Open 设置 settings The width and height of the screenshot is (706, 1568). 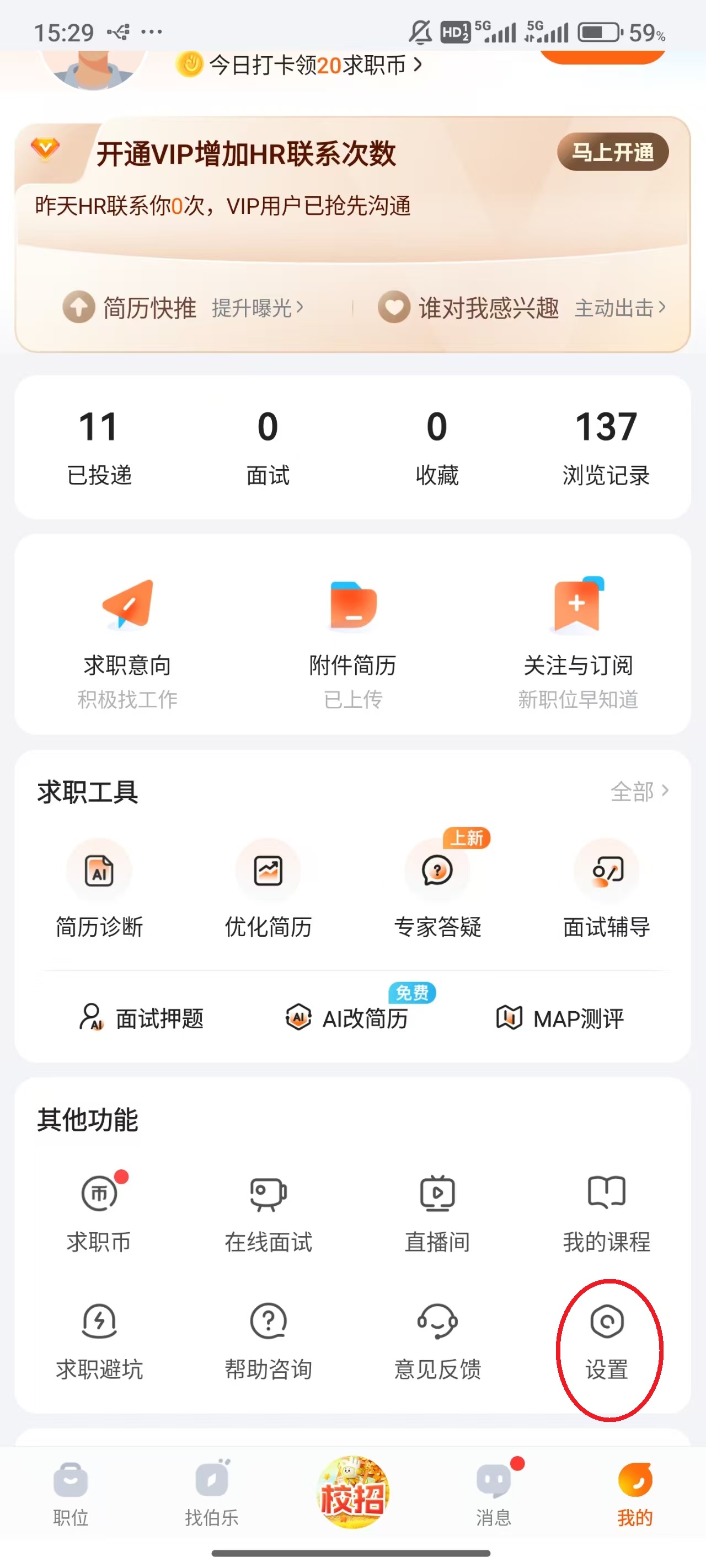click(x=607, y=1339)
